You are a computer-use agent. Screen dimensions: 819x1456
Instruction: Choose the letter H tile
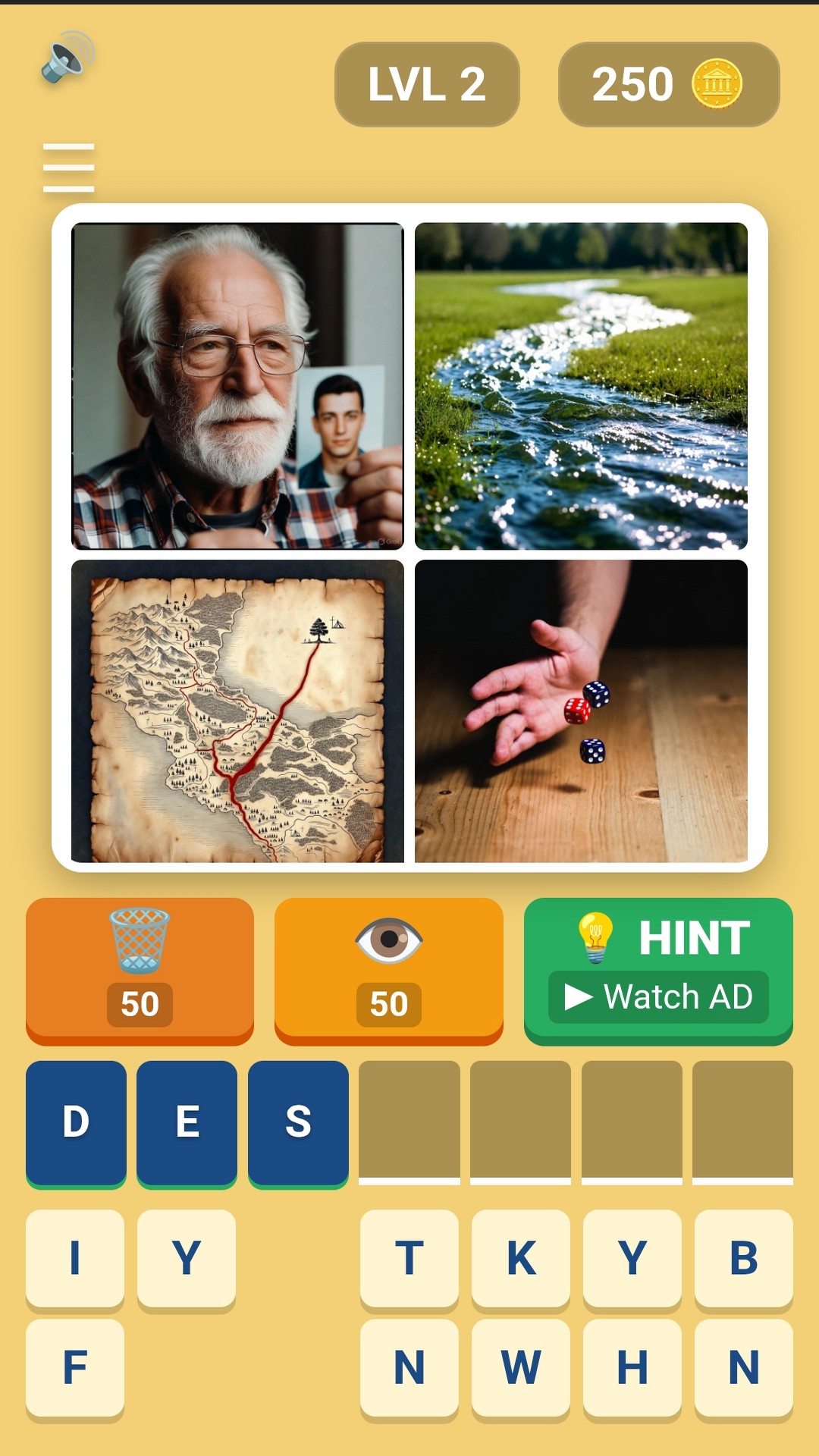point(632,1367)
